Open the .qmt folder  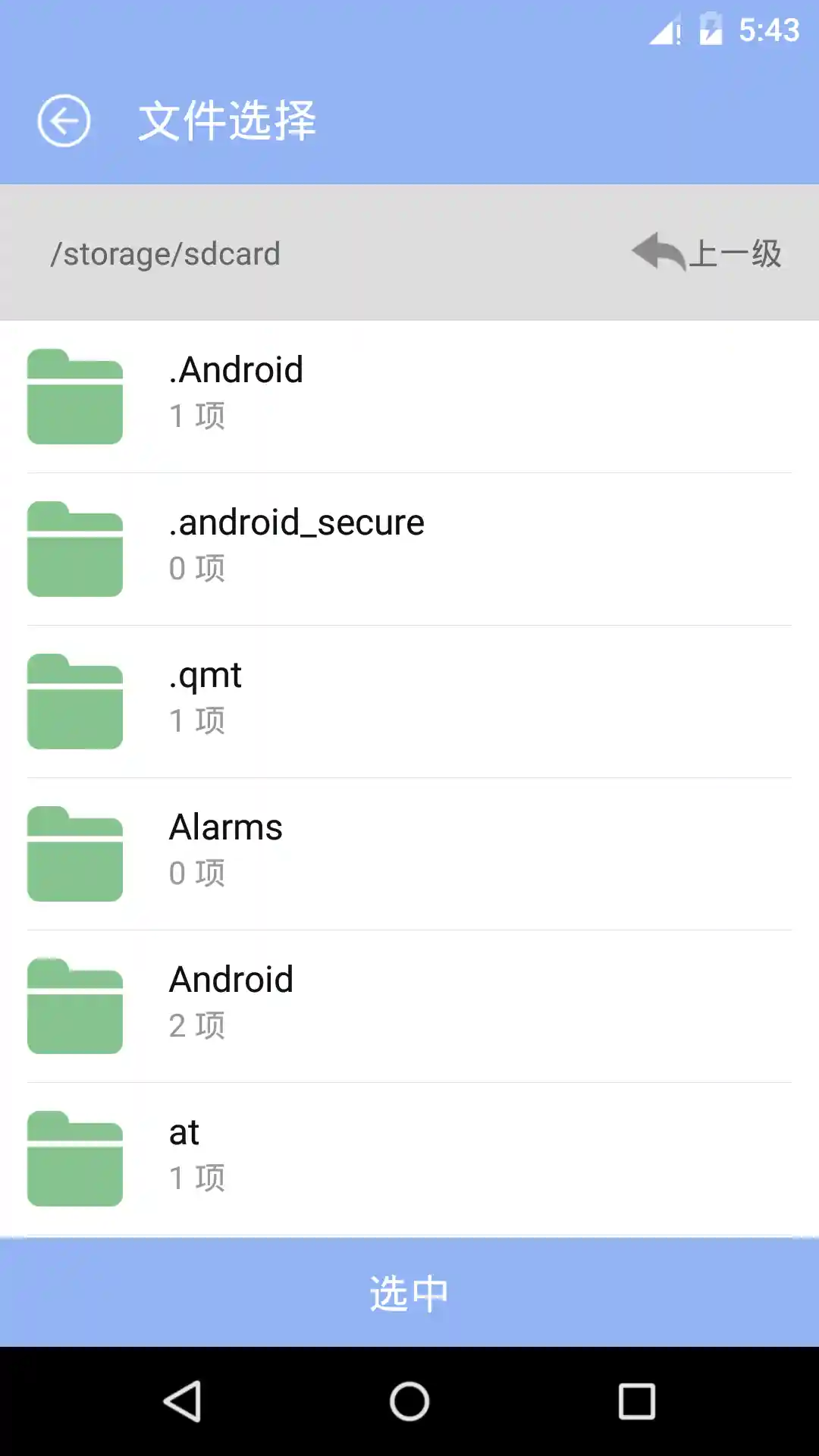point(409,701)
